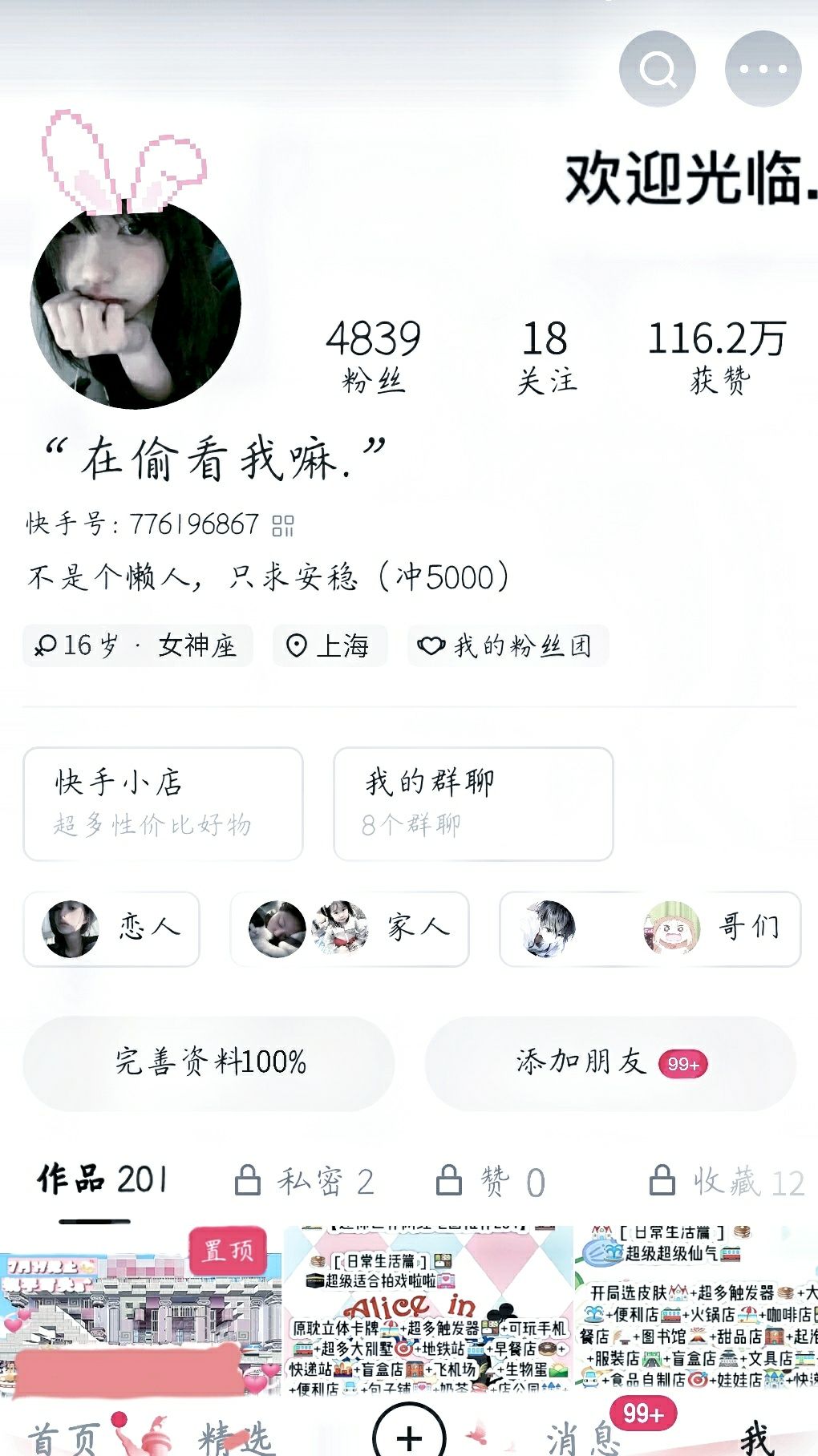The width and height of the screenshot is (818, 1456).
Task: View the 4839 粉丝 followers list
Action: pyautogui.click(x=373, y=356)
